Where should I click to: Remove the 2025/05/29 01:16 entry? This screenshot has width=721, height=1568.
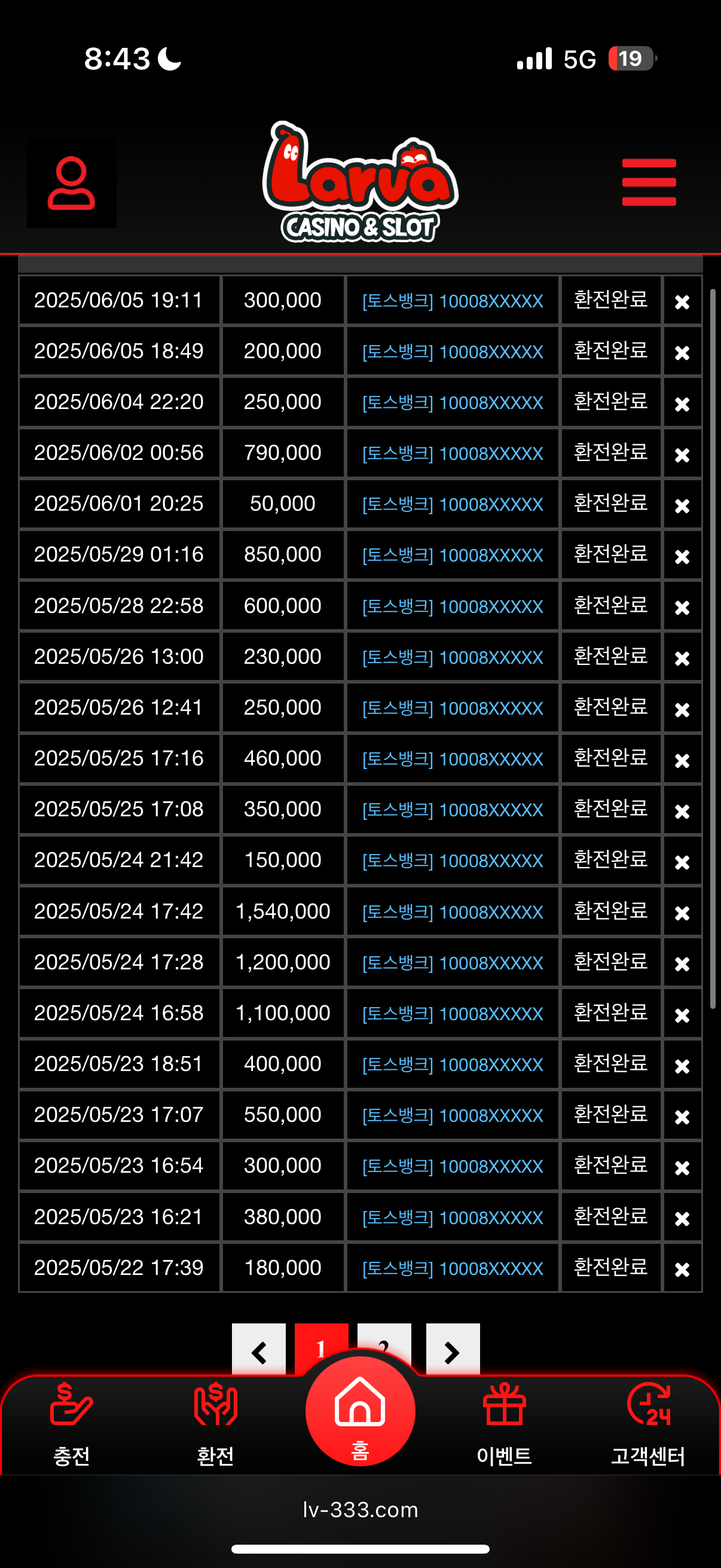(x=682, y=556)
